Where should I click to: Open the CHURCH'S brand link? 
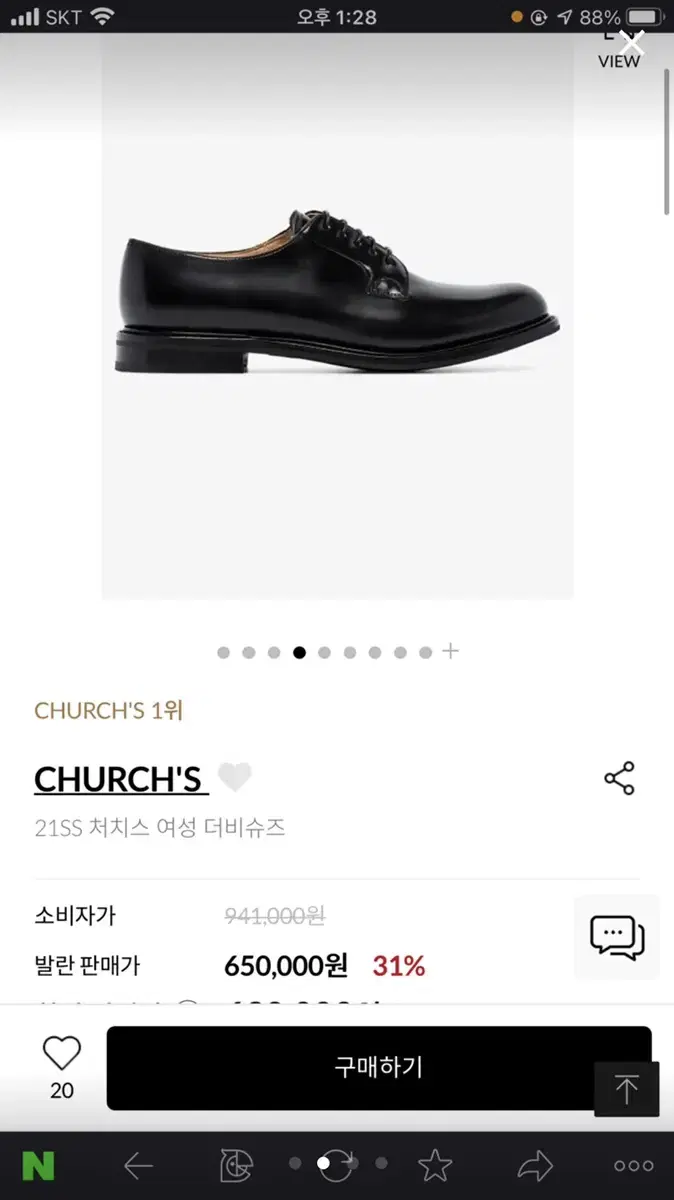tap(120, 779)
